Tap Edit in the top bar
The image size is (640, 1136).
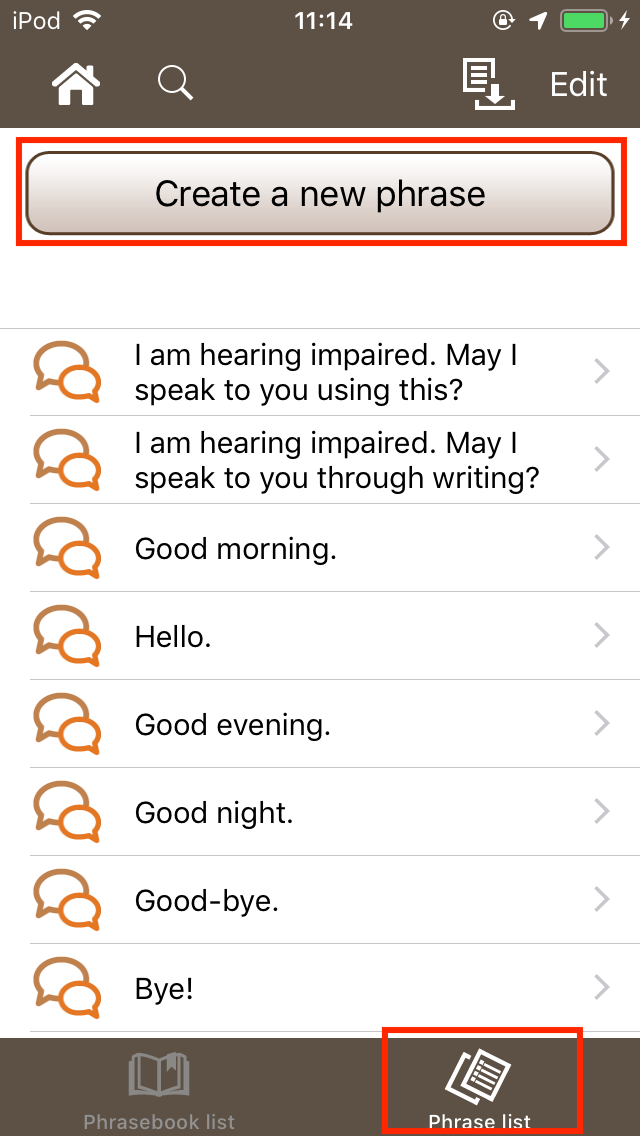click(x=578, y=85)
